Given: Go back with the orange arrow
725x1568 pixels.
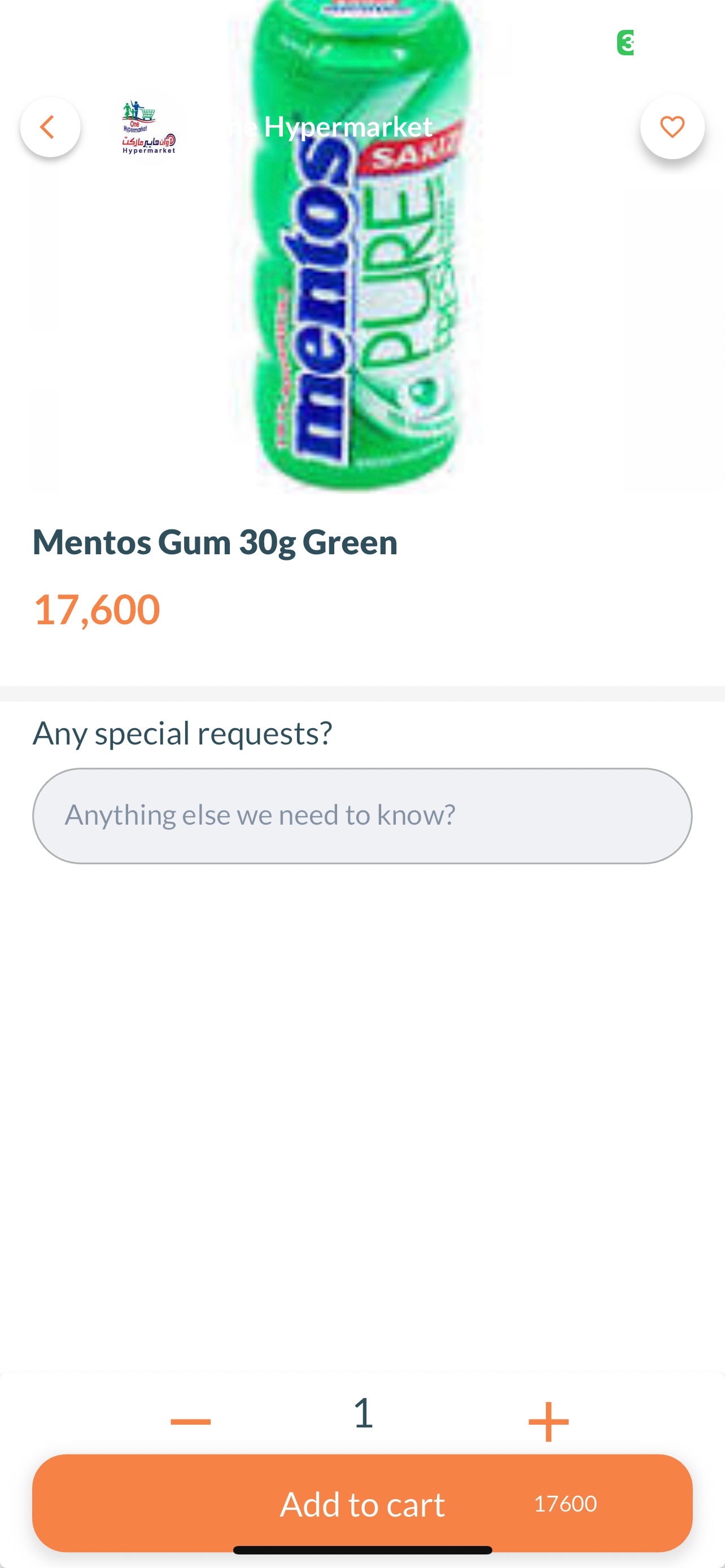Looking at the screenshot, I should tap(50, 127).
